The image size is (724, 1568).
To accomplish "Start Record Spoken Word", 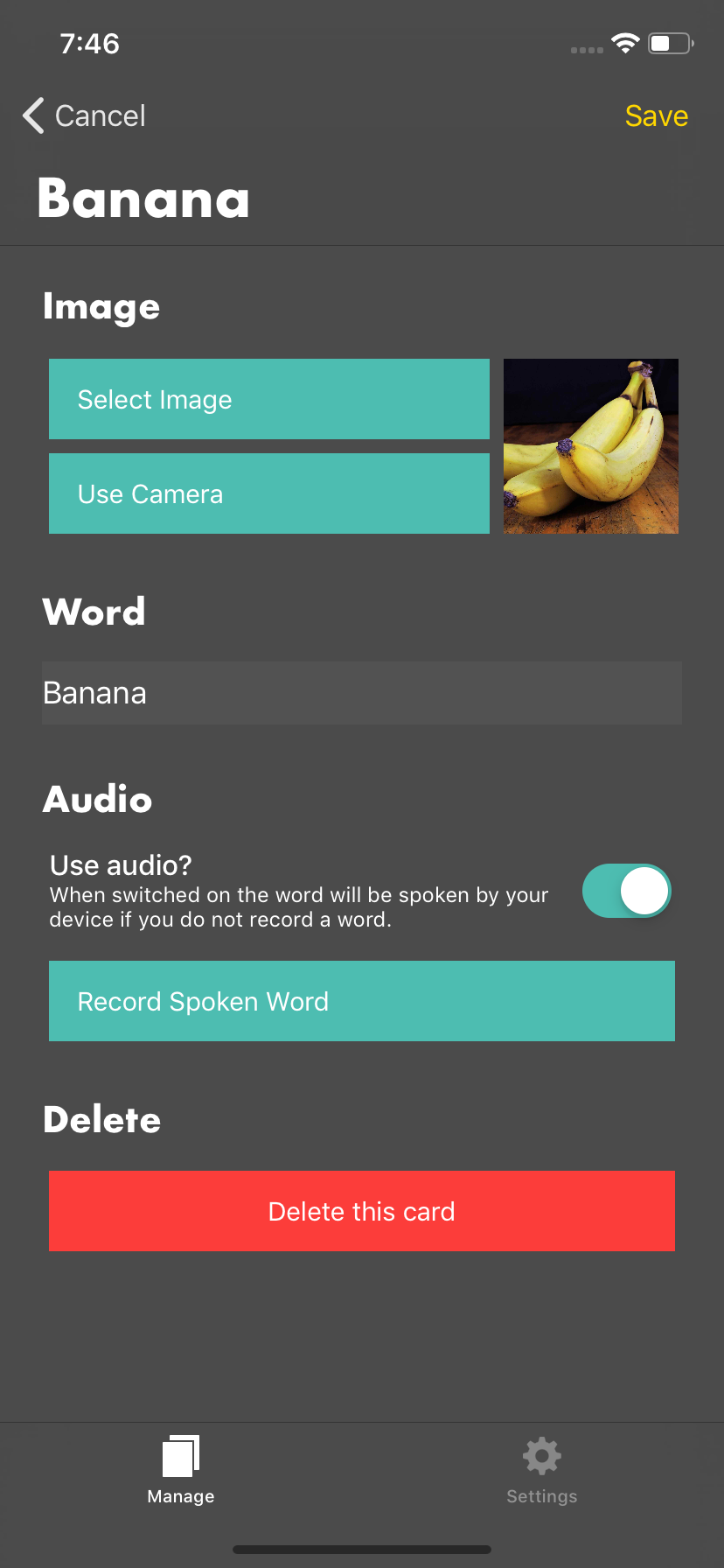I will (361, 1001).
